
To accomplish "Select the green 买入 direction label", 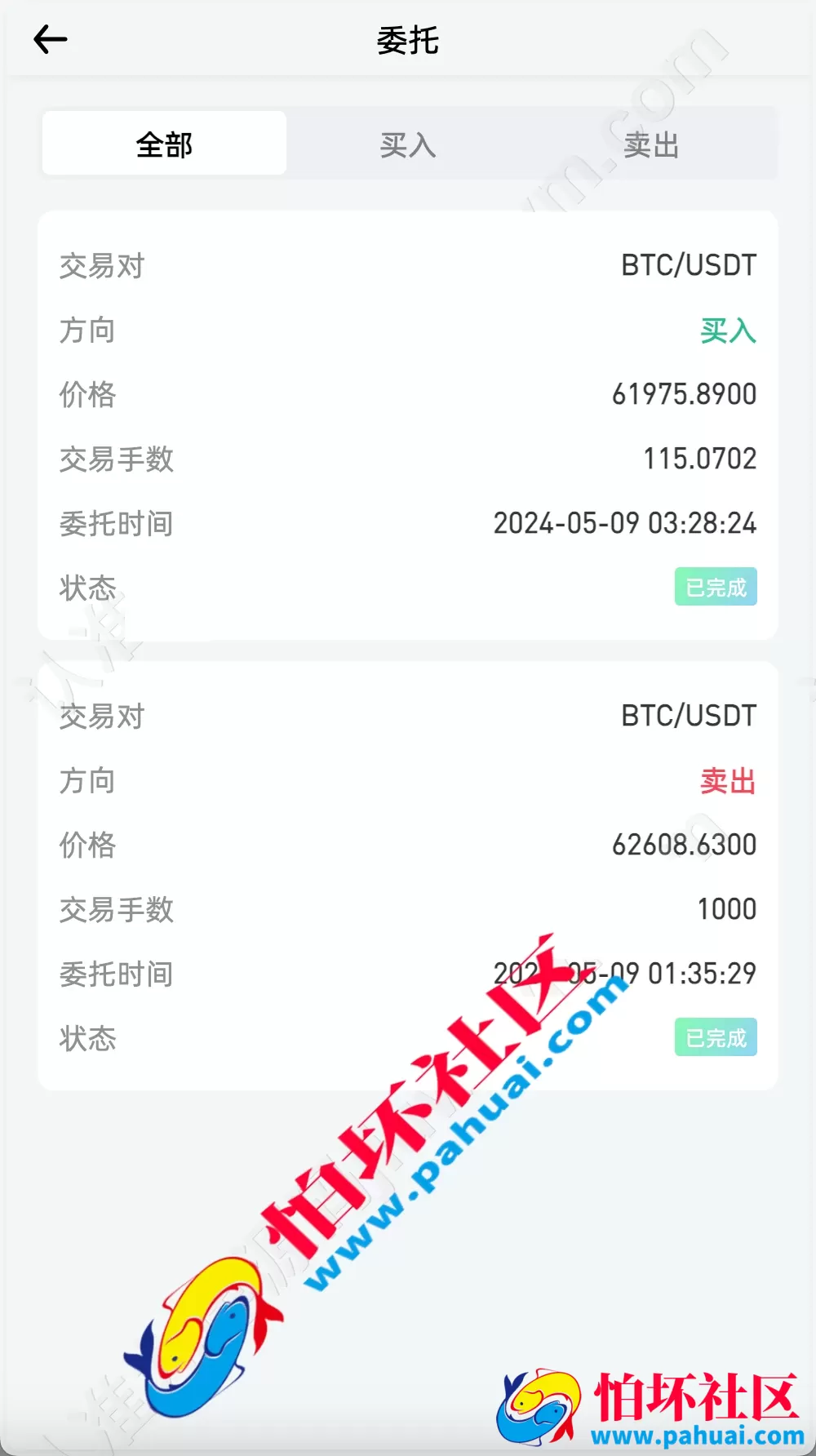I will [x=729, y=330].
